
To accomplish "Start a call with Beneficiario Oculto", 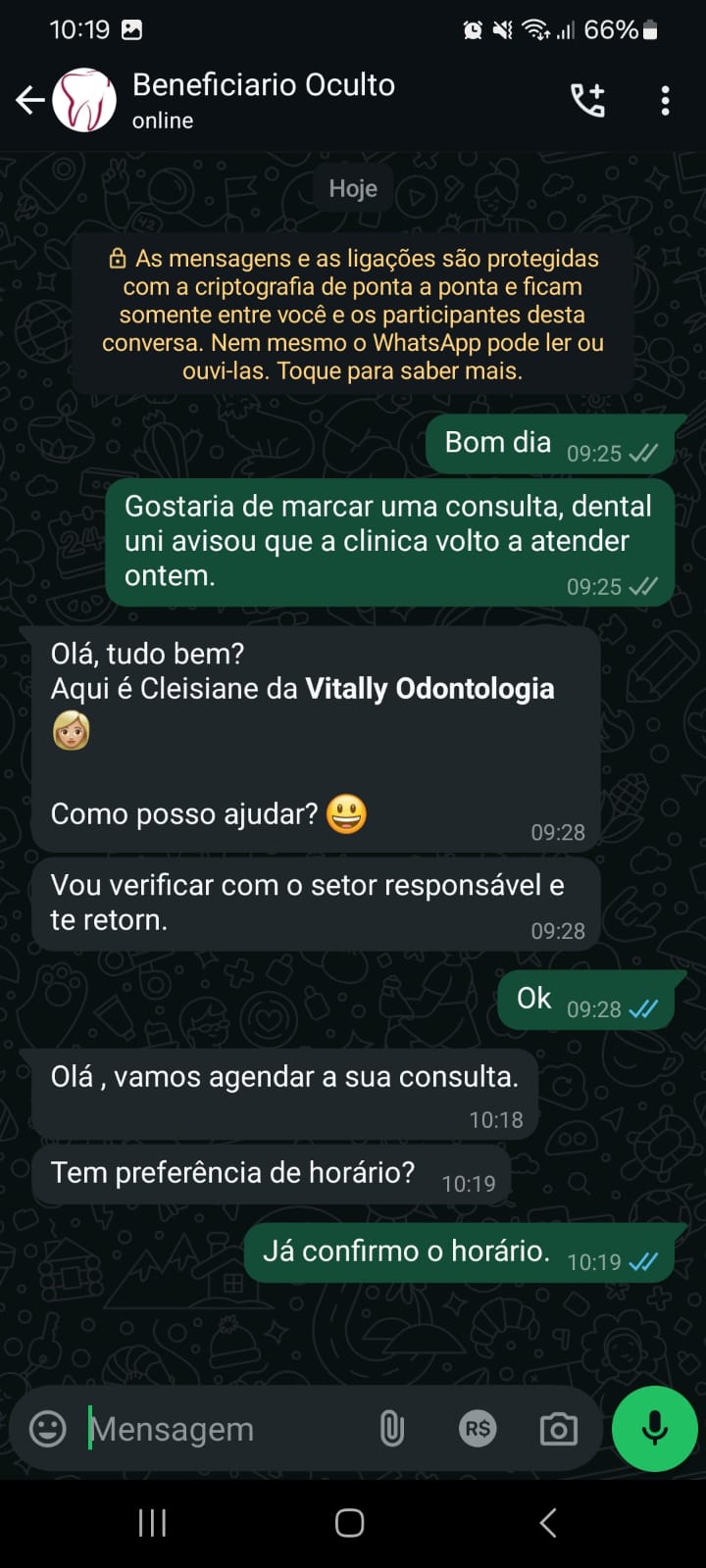I will (x=587, y=100).
